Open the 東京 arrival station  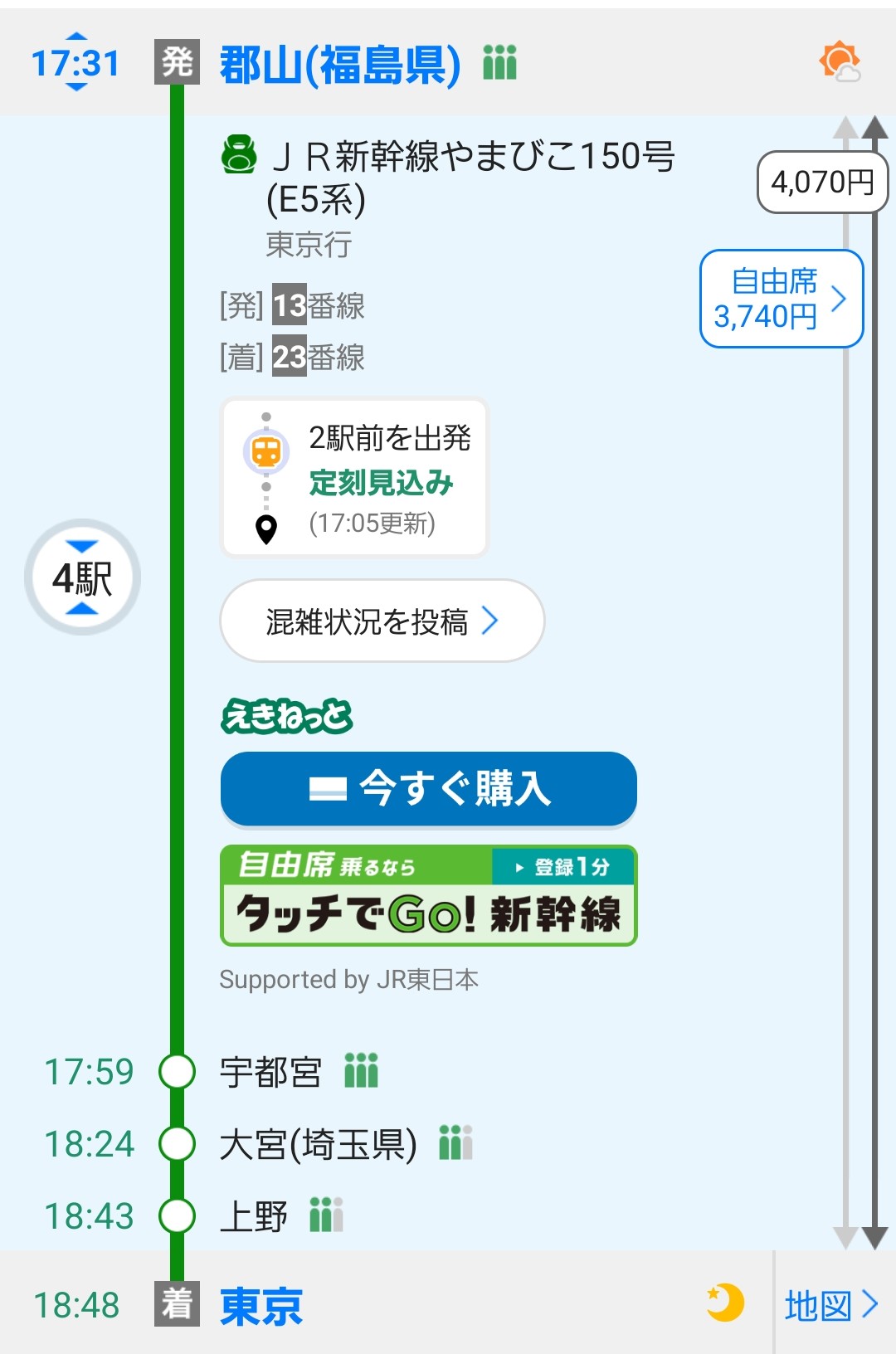click(x=261, y=1306)
